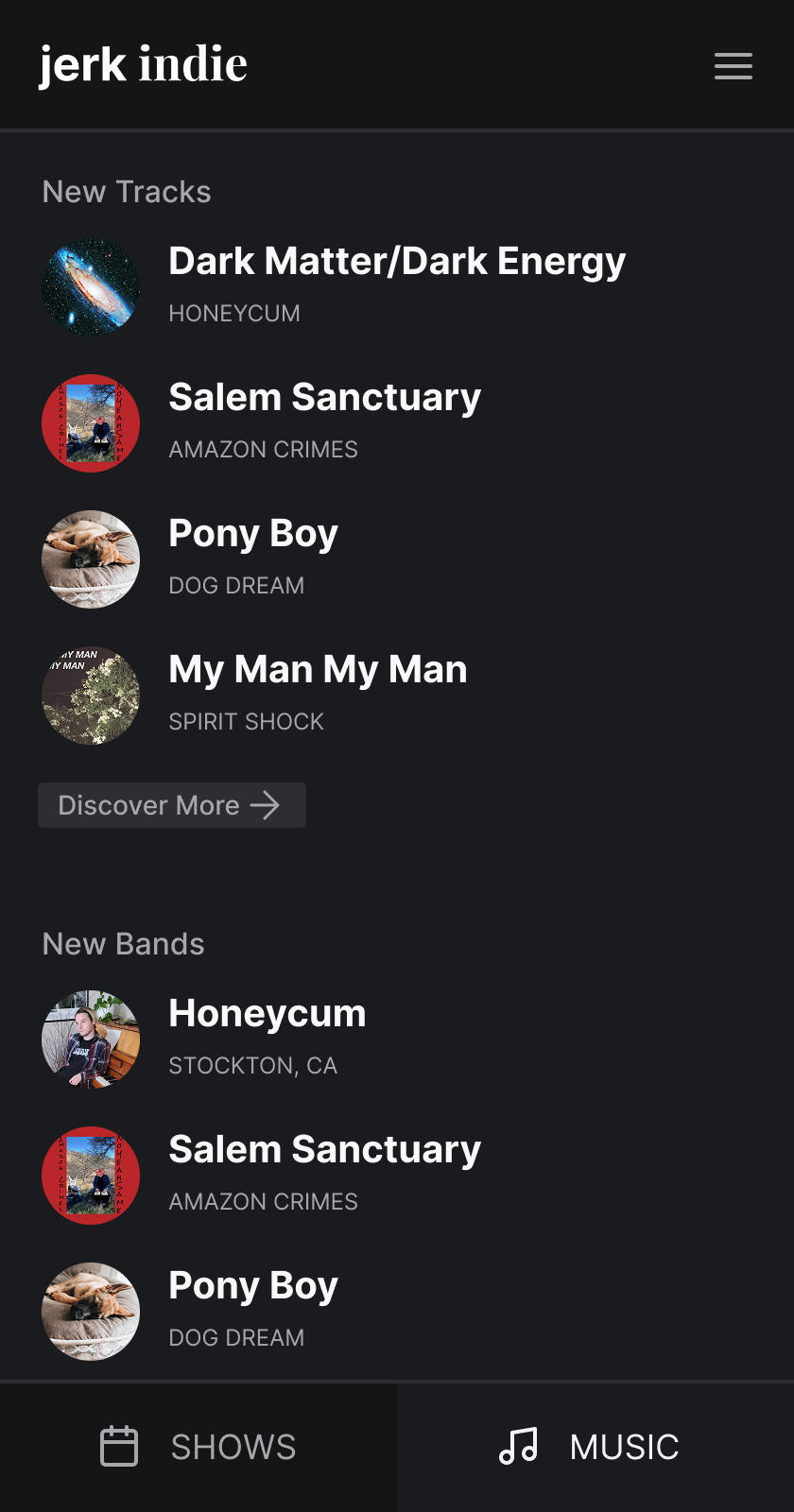This screenshot has height=1512, width=794.
Task: Open the hamburger menu
Action: pyautogui.click(x=733, y=66)
